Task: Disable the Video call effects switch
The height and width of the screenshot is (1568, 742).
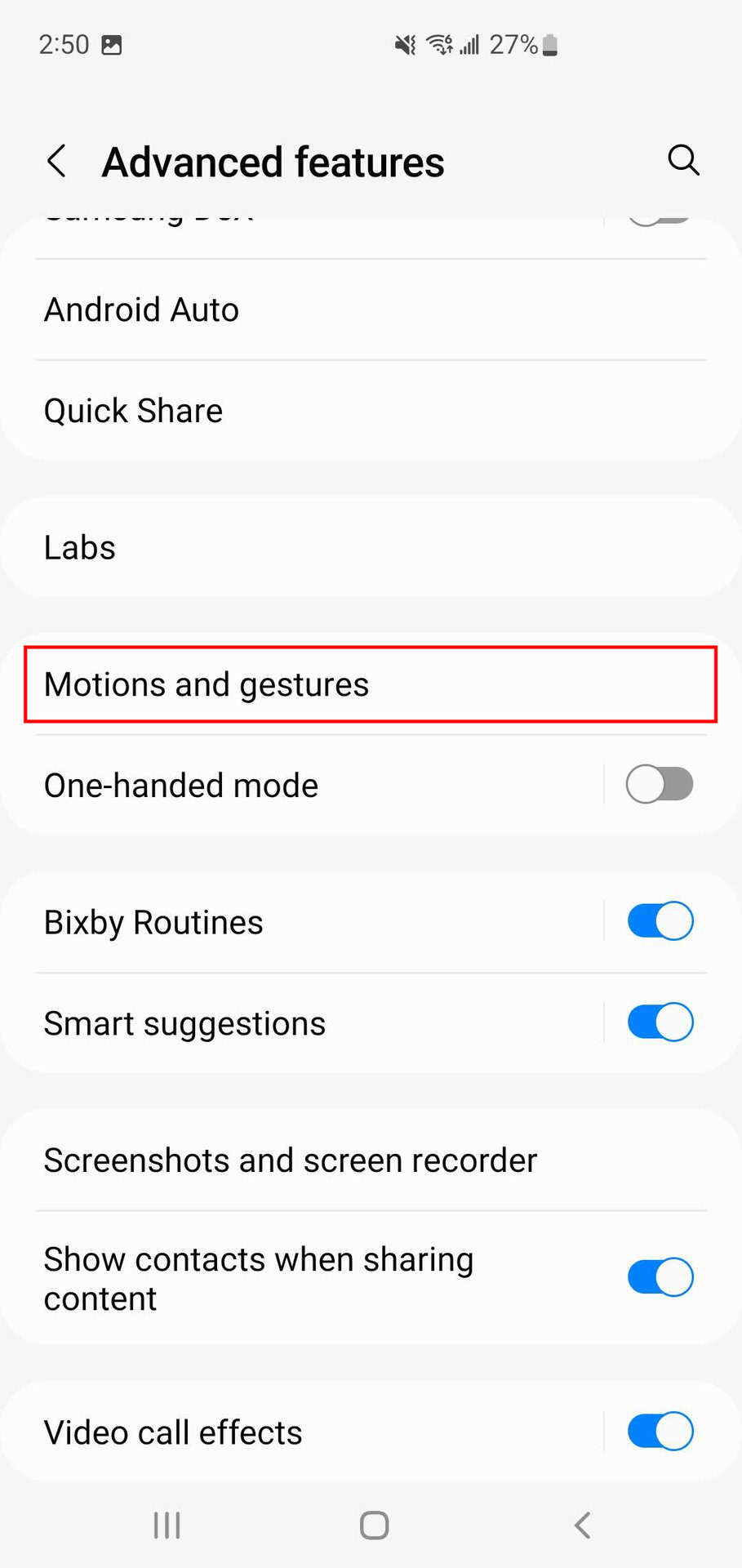Action: (x=660, y=1431)
